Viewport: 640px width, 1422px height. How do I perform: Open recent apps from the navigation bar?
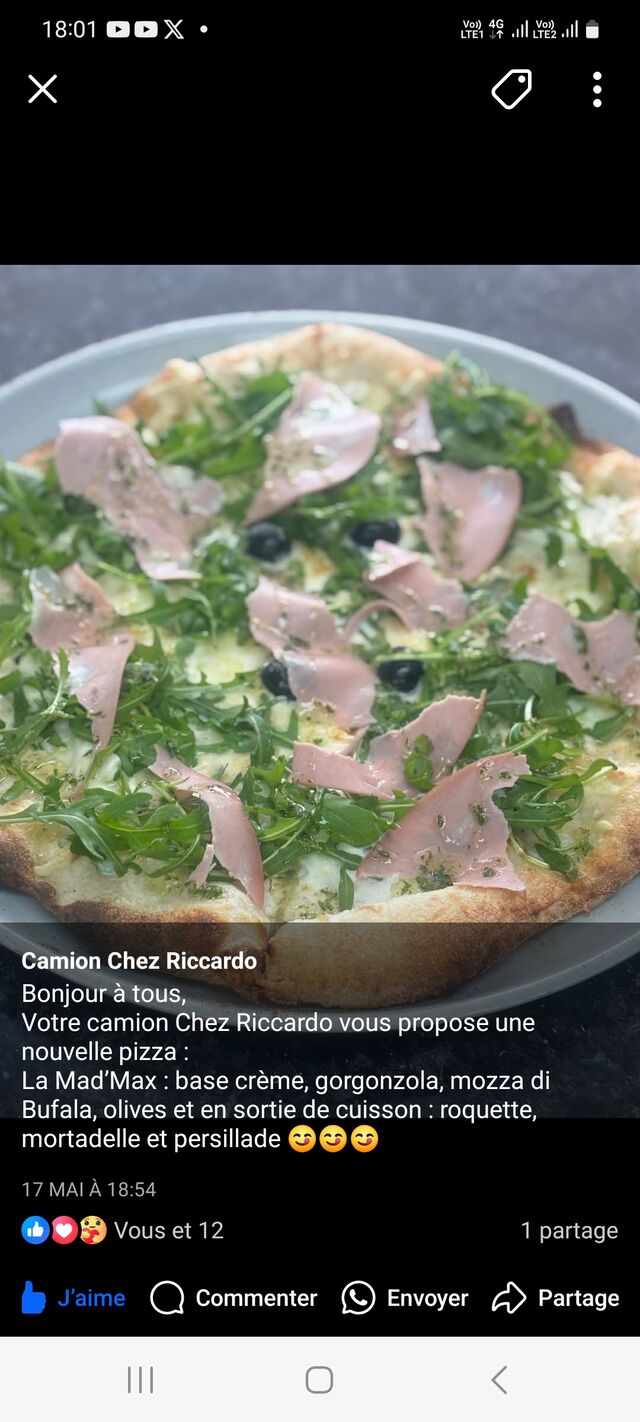(140, 1380)
